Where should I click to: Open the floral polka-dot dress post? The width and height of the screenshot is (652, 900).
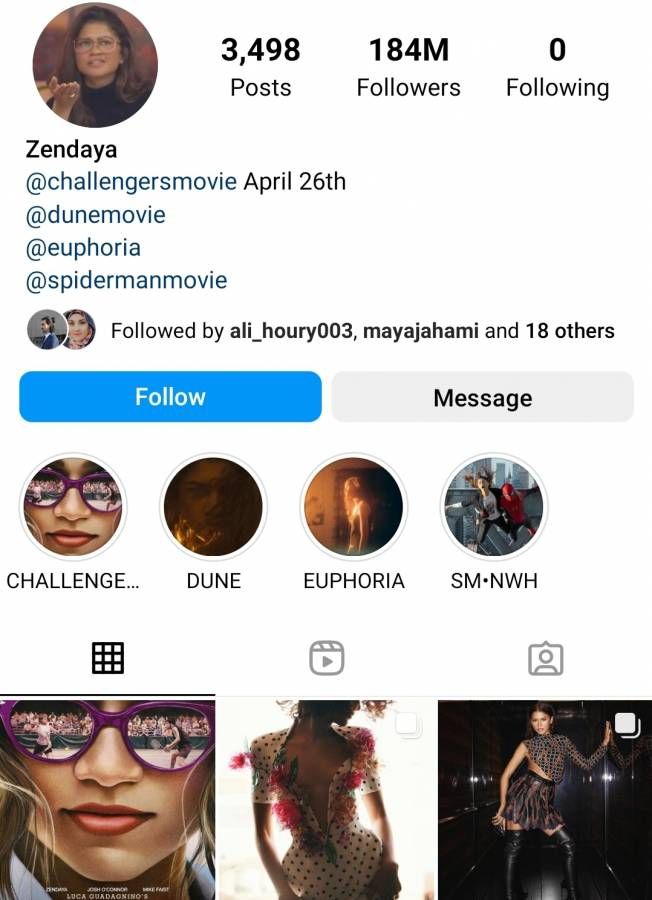[326, 800]
